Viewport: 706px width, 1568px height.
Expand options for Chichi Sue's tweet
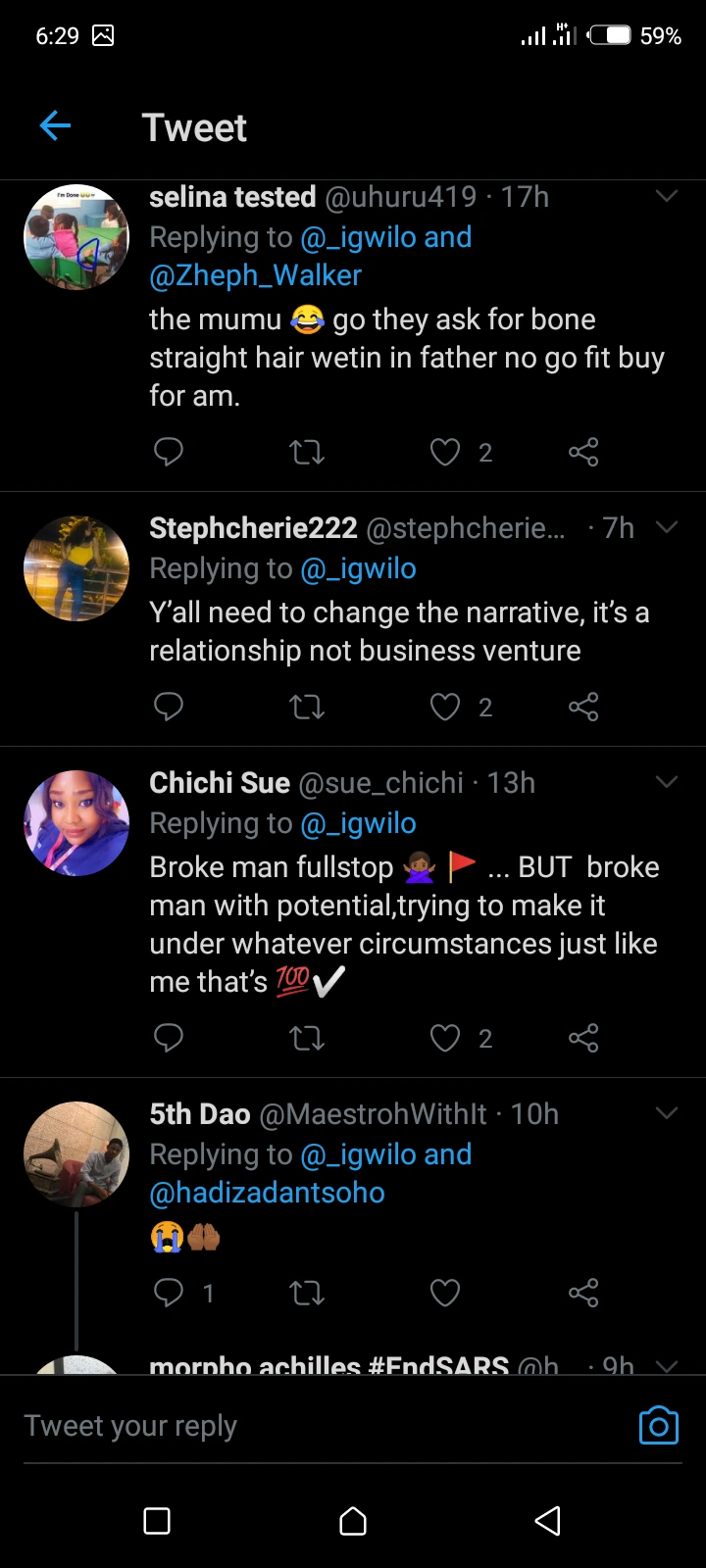(667, 782)
